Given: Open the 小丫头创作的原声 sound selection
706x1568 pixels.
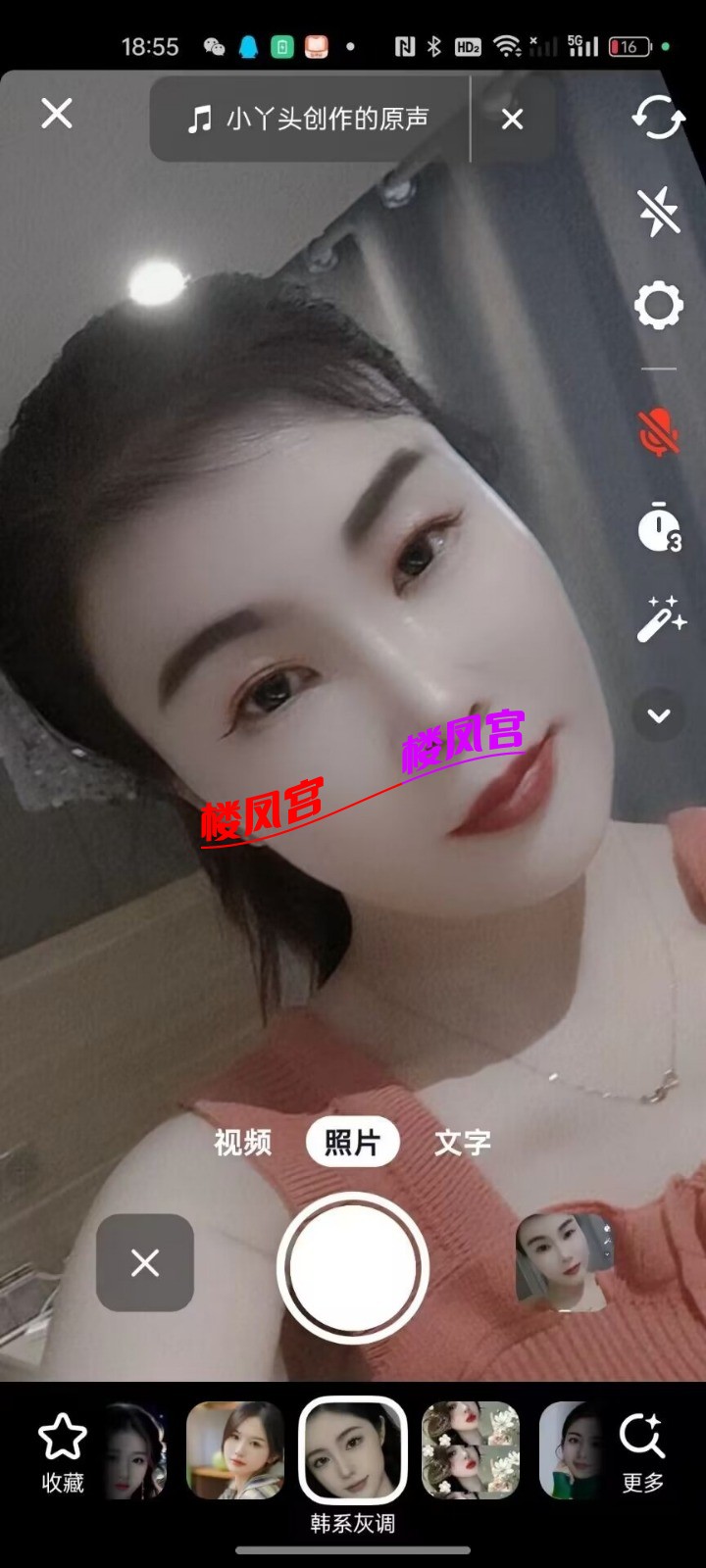Looking at the screenshot, I should coord(309,120).
